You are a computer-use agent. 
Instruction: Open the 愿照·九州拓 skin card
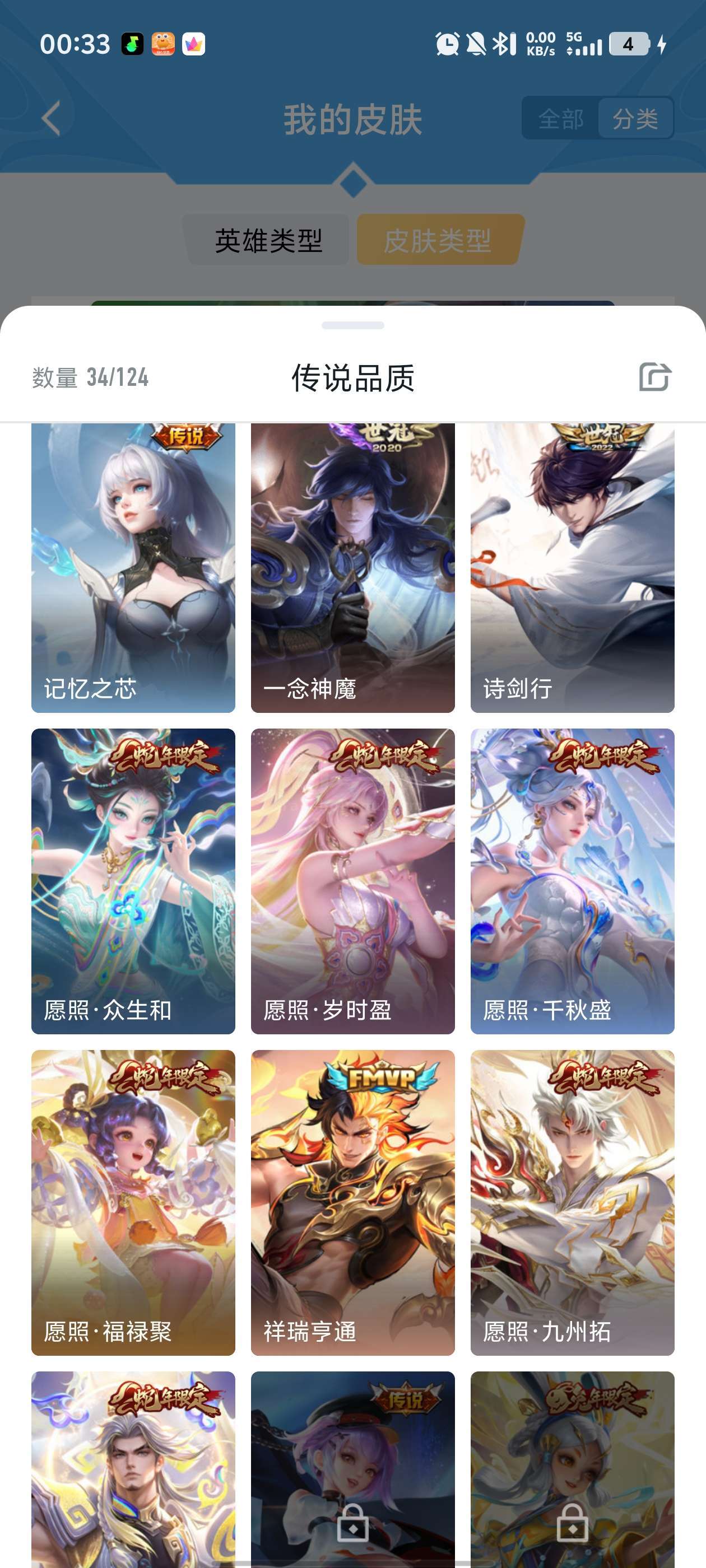click(x=572, y=1202)
